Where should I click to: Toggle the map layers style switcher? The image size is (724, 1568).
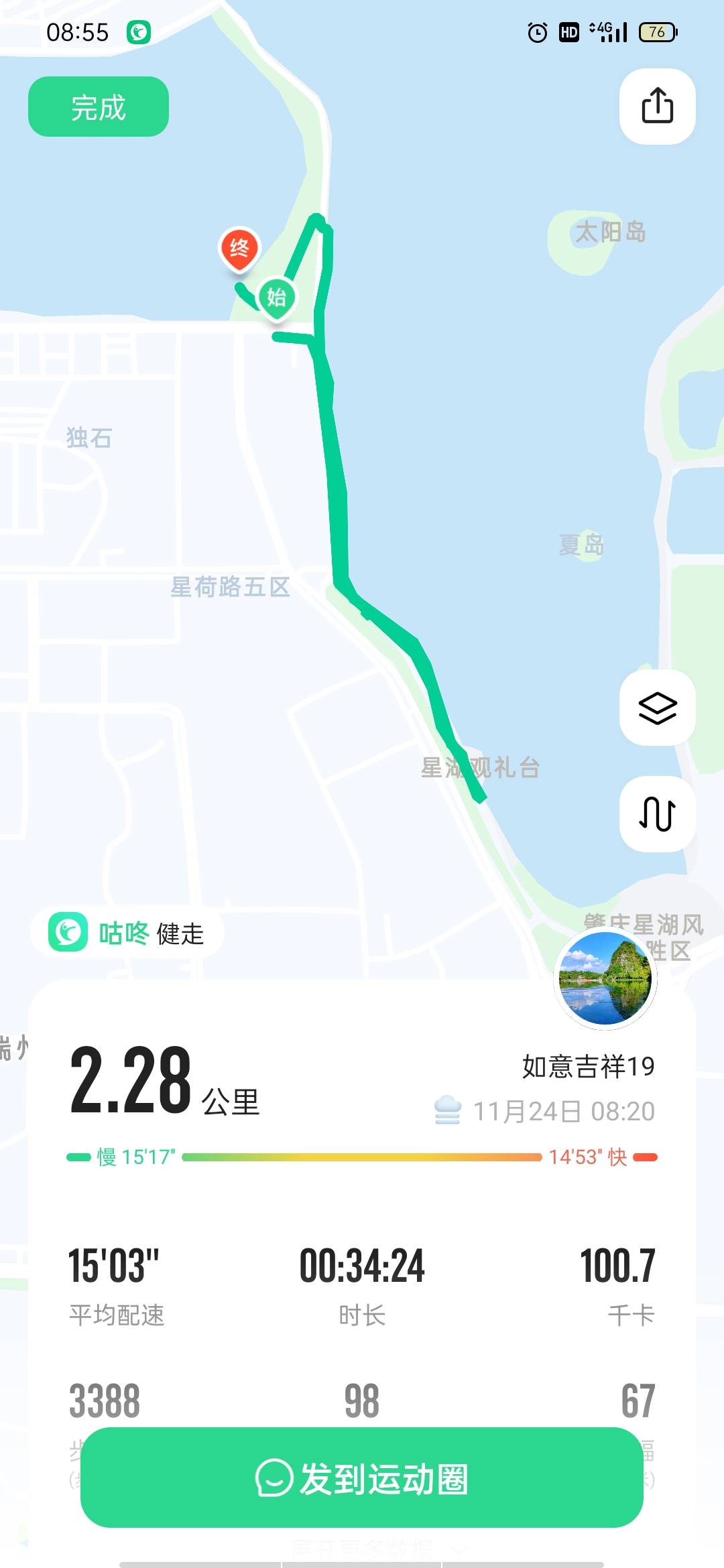click(x=656, y=708)
